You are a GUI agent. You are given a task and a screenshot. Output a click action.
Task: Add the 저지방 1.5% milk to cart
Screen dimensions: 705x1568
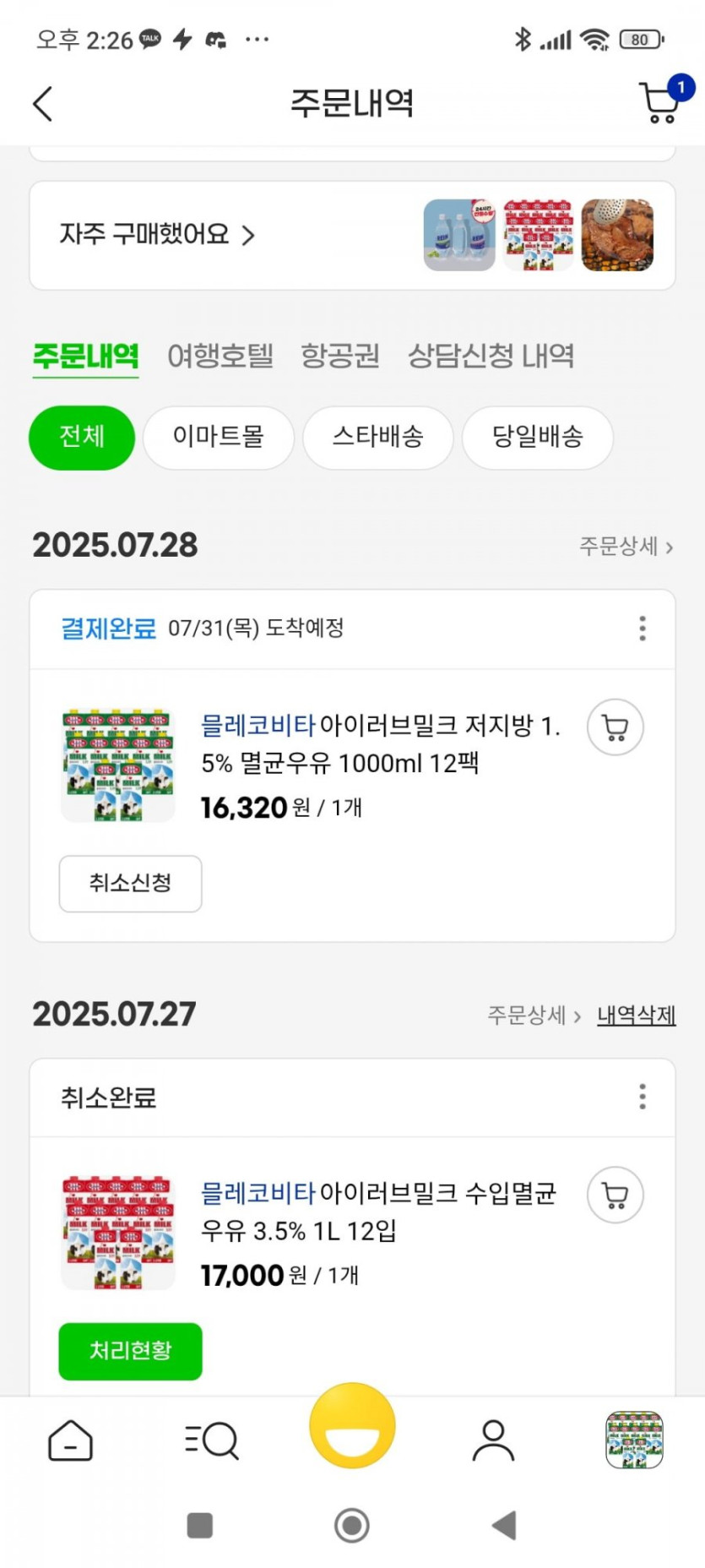point(616,727)
